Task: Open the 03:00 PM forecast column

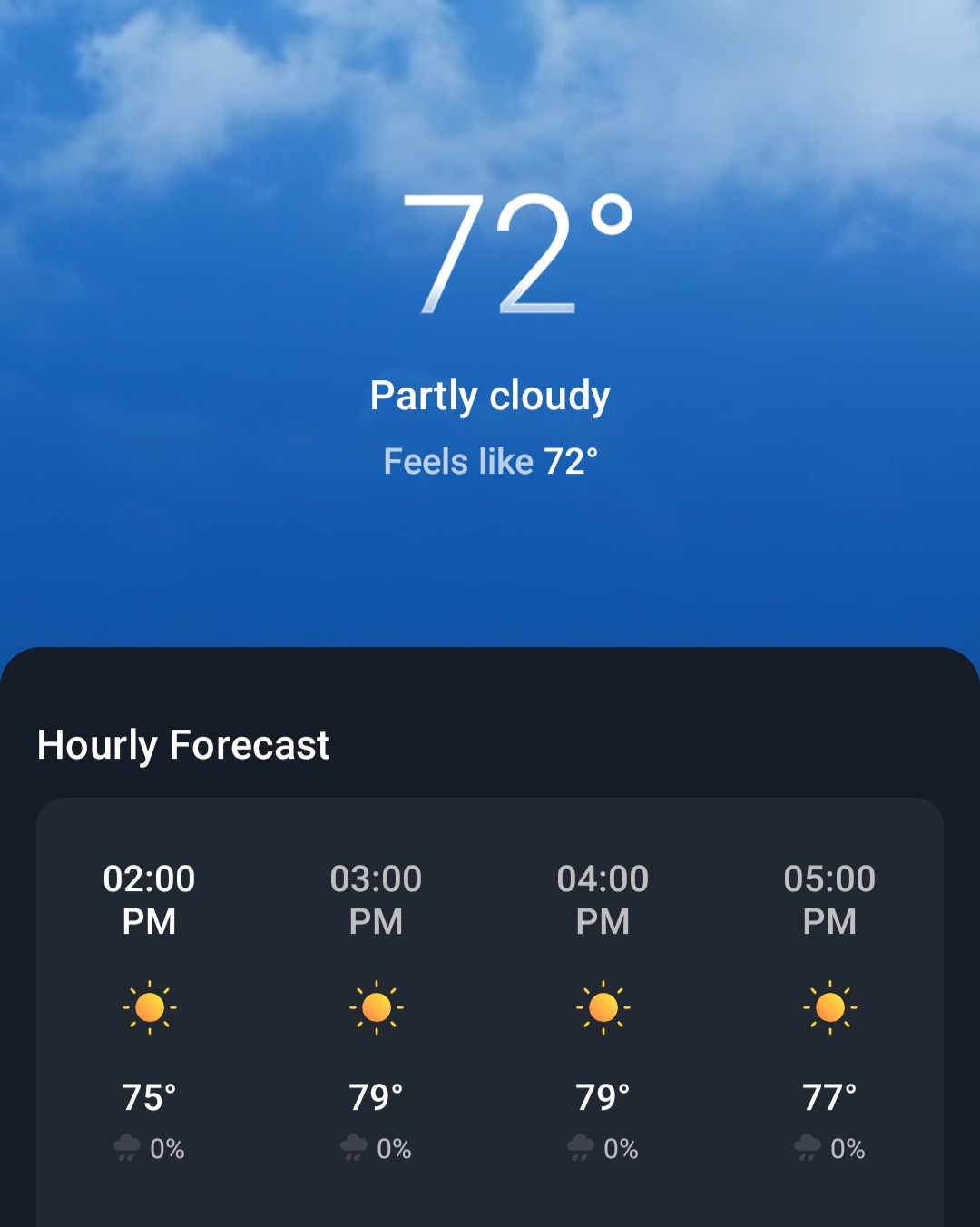Action: [376, 1007]
